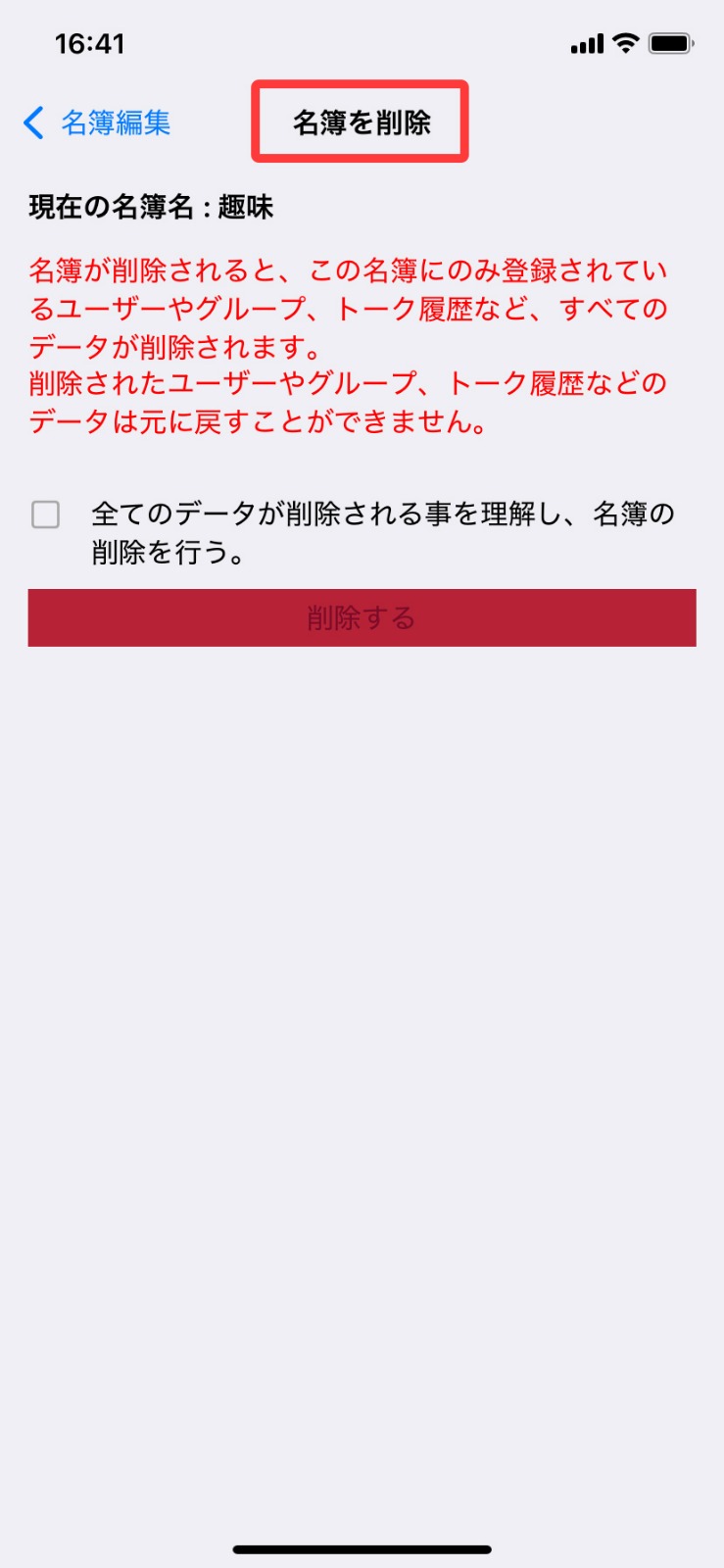Go back to 名簿編集
Image resolution: width=724 pixels, height=1568 pixels.
[x=96, y=122]
